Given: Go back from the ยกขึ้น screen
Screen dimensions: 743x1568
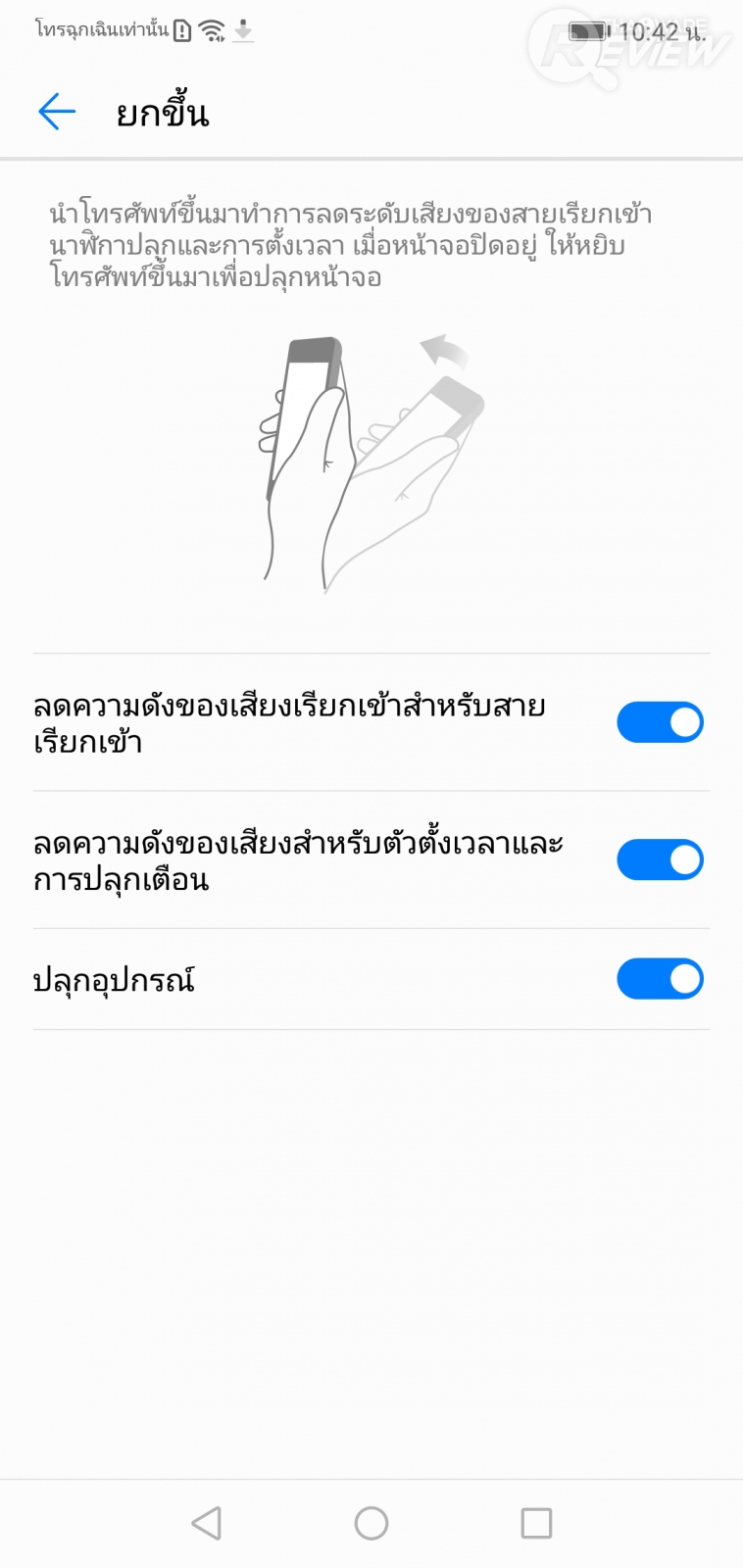Looking at the screenshot, I should click(x=57, y=112).
